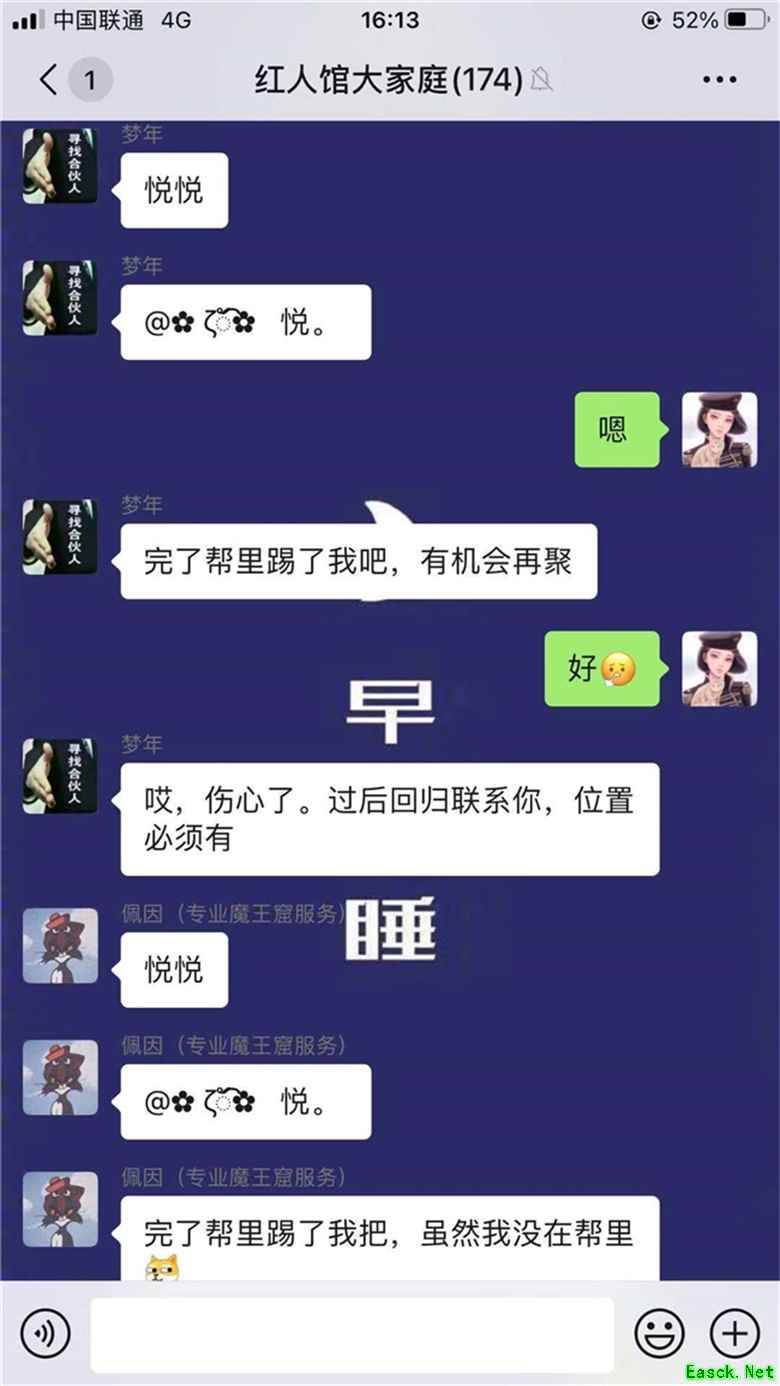Viewport: 780px width, 1386px height.
Task: Switch to voice message input
Action: [45, 1333]
